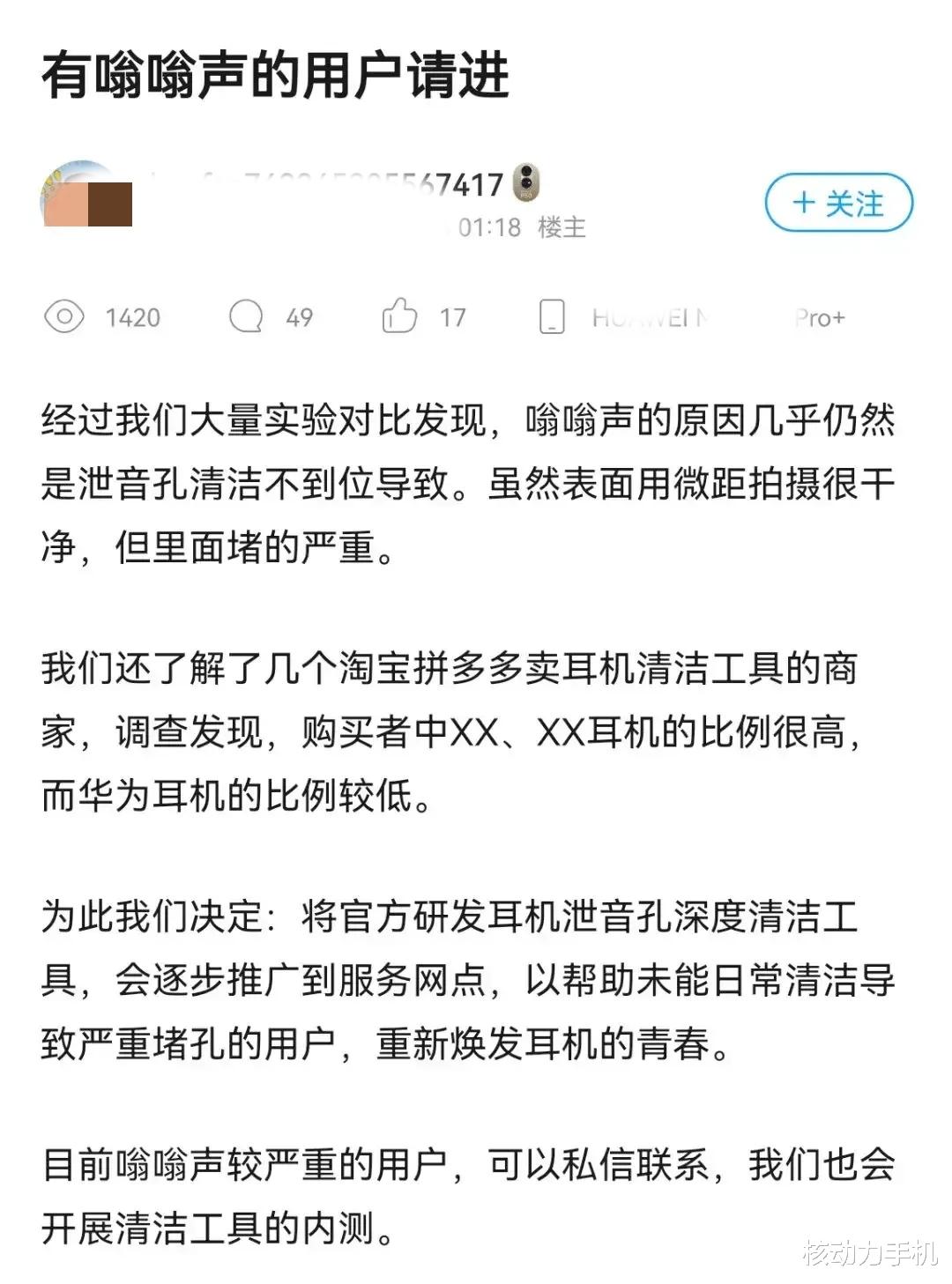This screenshot has width=952, height=1284.
Task: Click the phone device icon before HUAWEI
Action: pyautogui.click(x=554, y=317)
